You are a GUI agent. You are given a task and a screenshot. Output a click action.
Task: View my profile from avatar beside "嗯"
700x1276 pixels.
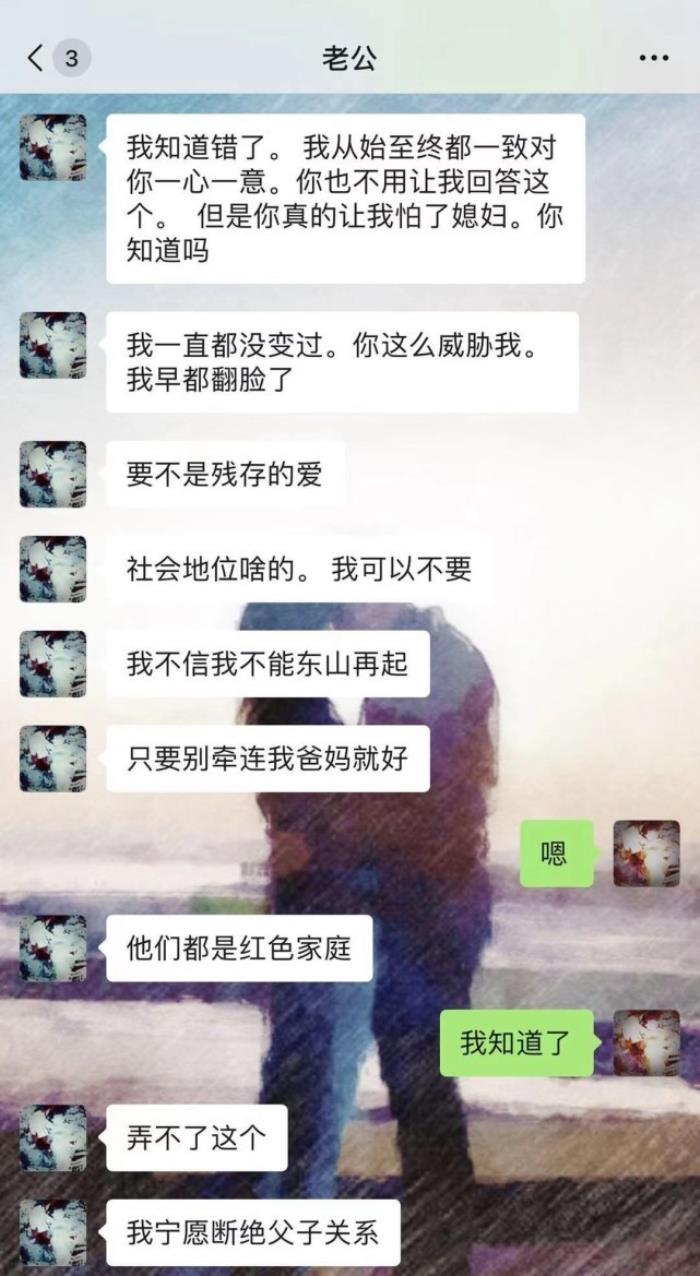[646, 853]
